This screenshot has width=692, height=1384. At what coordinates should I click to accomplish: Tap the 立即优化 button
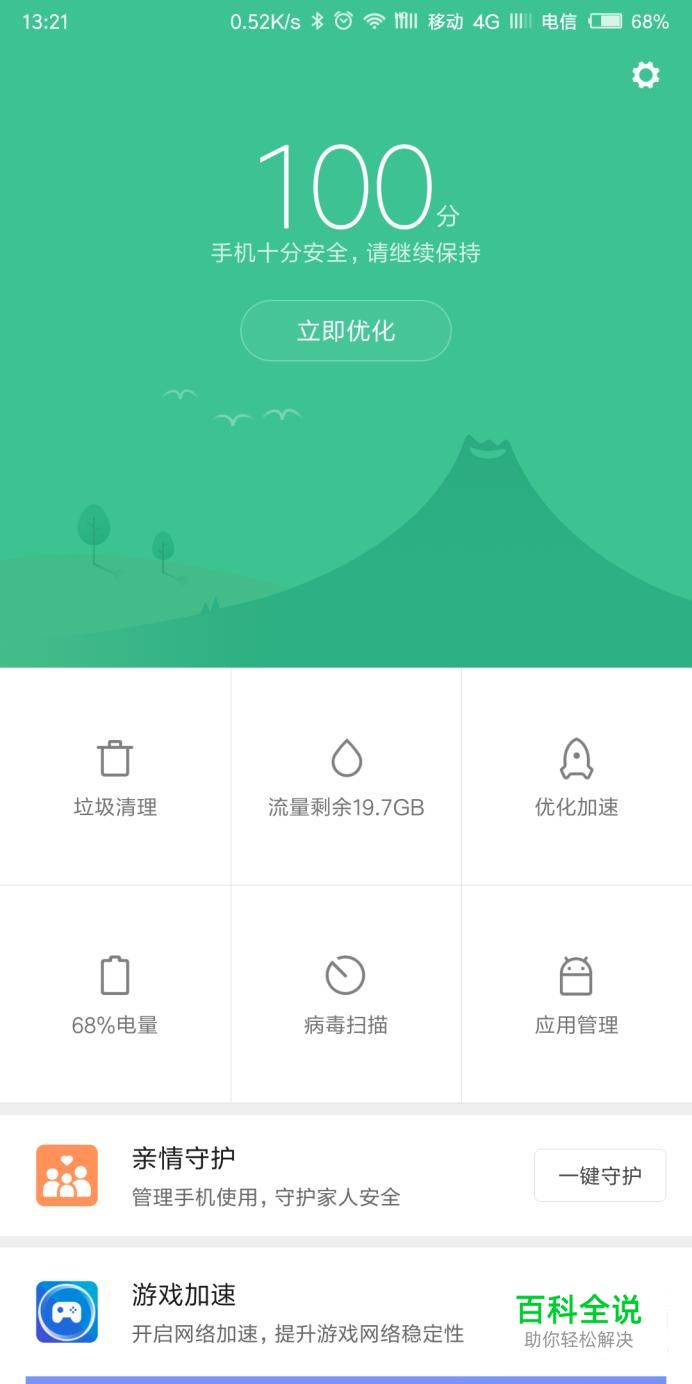point(346,331)
